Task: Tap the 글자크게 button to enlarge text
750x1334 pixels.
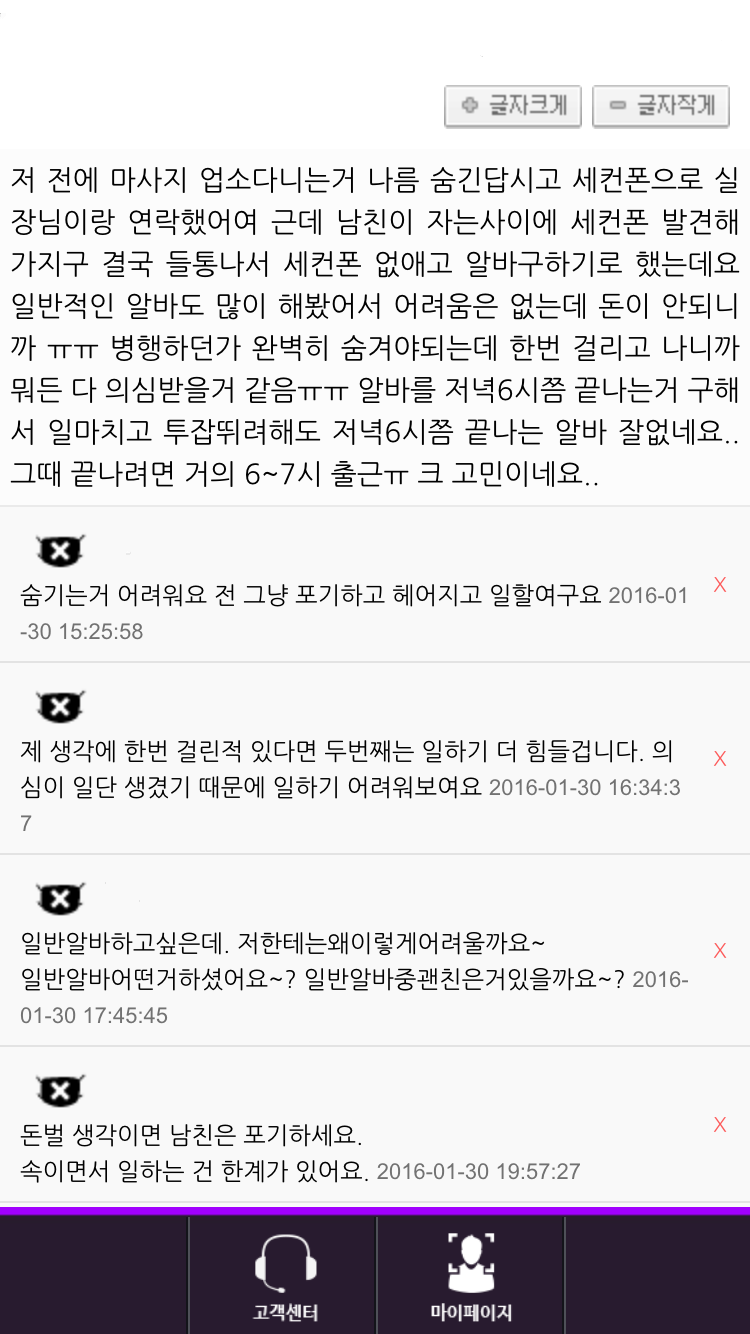Action: pos(513,106)
